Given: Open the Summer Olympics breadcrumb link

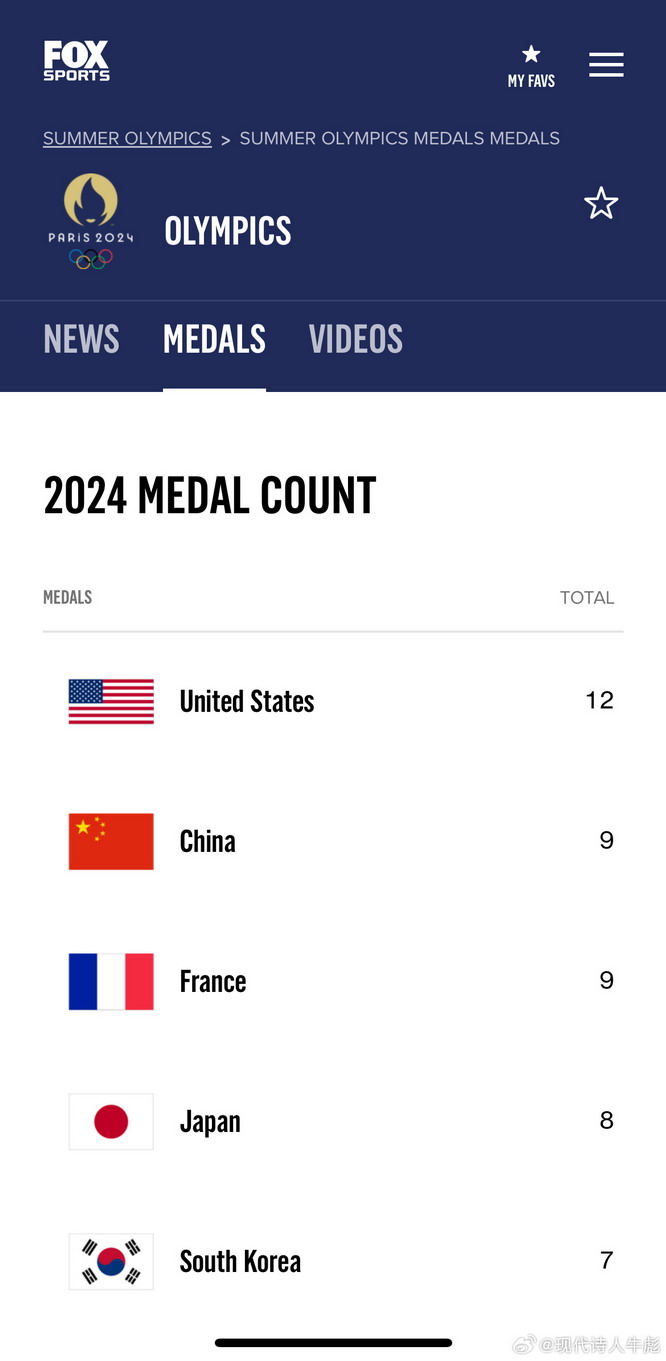Looking at the screenshot, I should 127,139.
